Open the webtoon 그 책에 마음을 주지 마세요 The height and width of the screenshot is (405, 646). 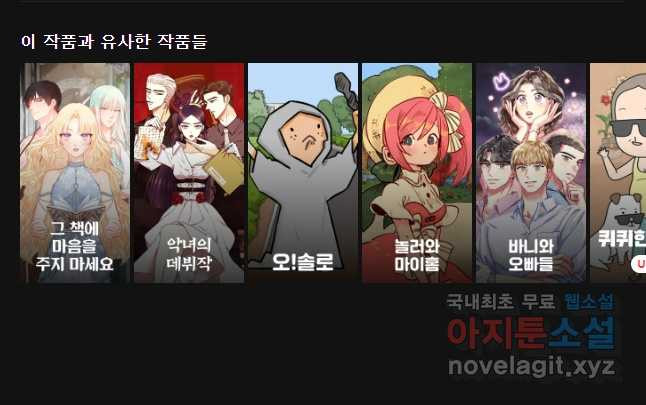tap(75, 172)
